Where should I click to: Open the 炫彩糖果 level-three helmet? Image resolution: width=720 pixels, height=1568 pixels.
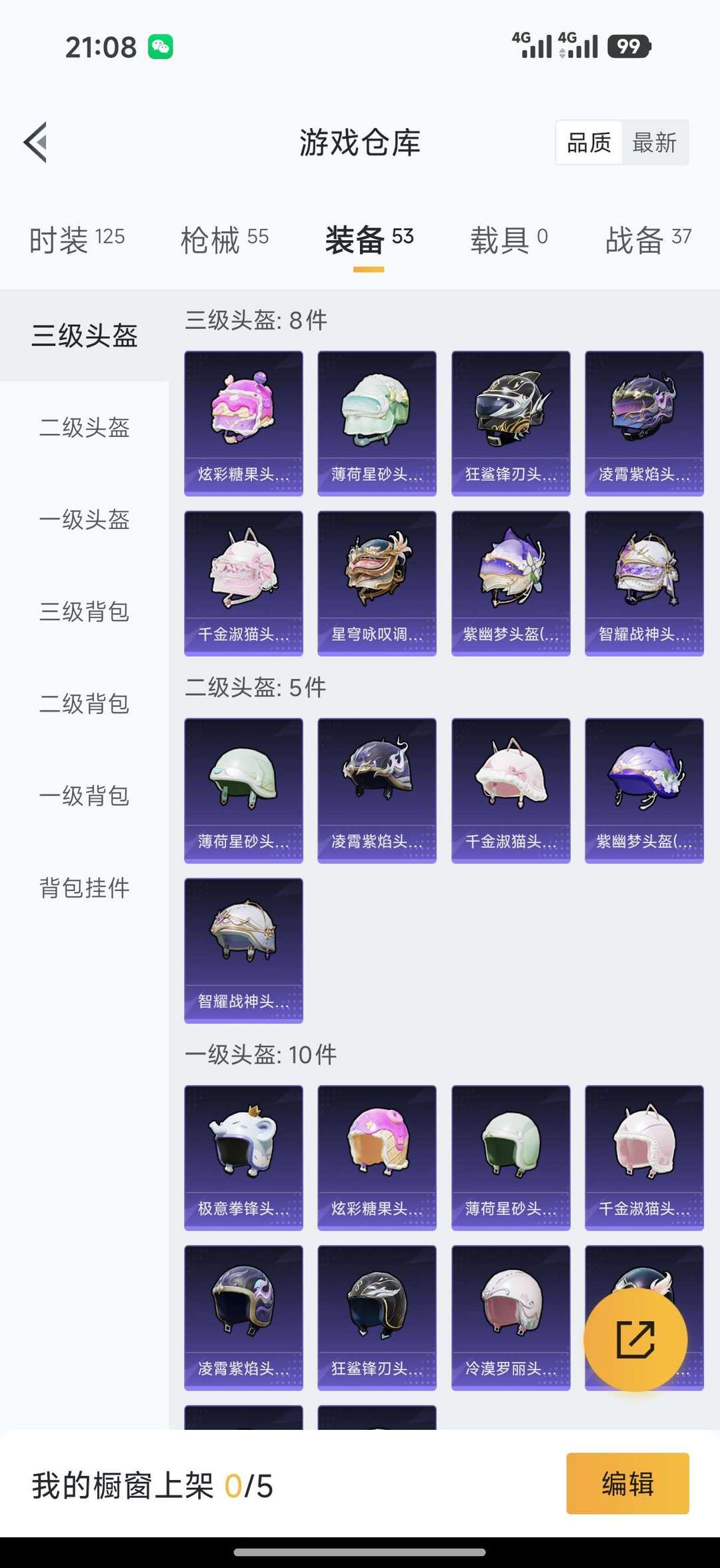[x=243, y=423]
